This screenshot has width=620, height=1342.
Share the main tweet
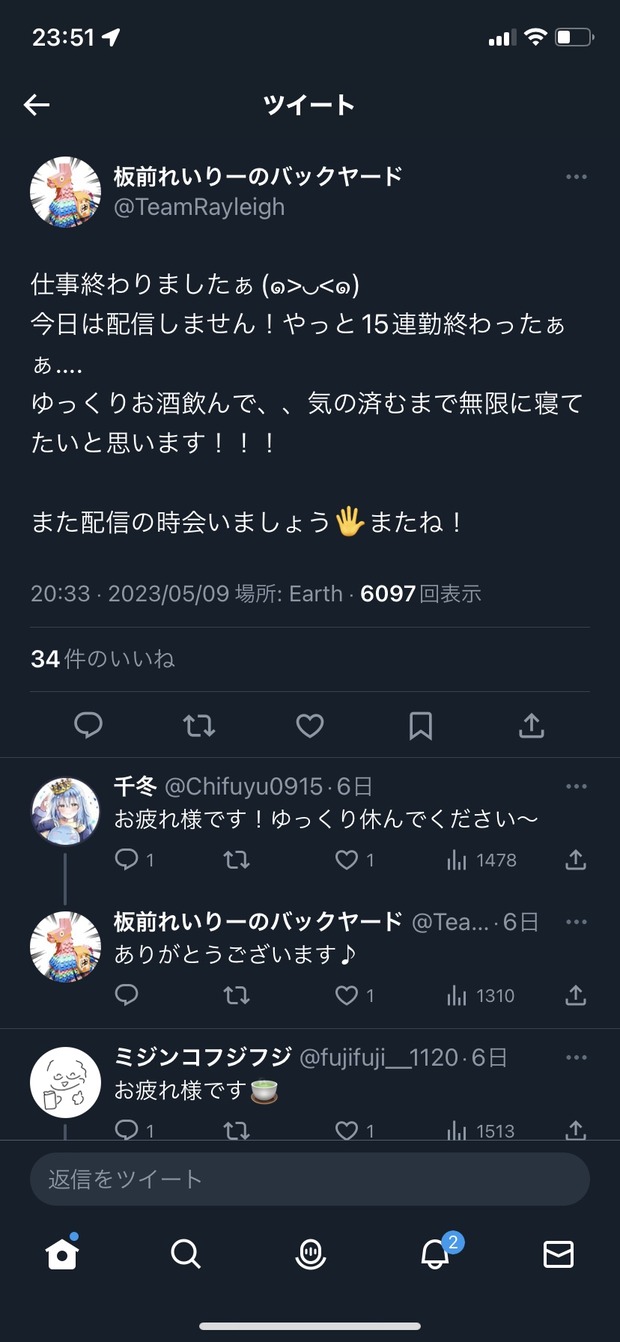point(532,725)
